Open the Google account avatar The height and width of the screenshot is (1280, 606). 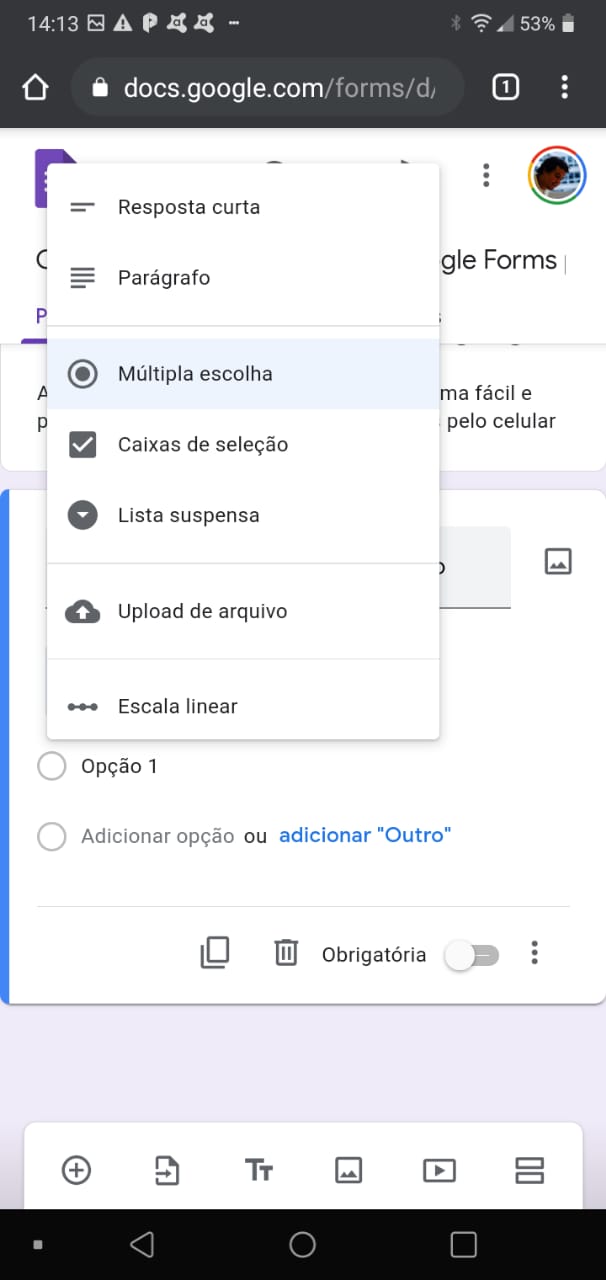click(556, 176)
